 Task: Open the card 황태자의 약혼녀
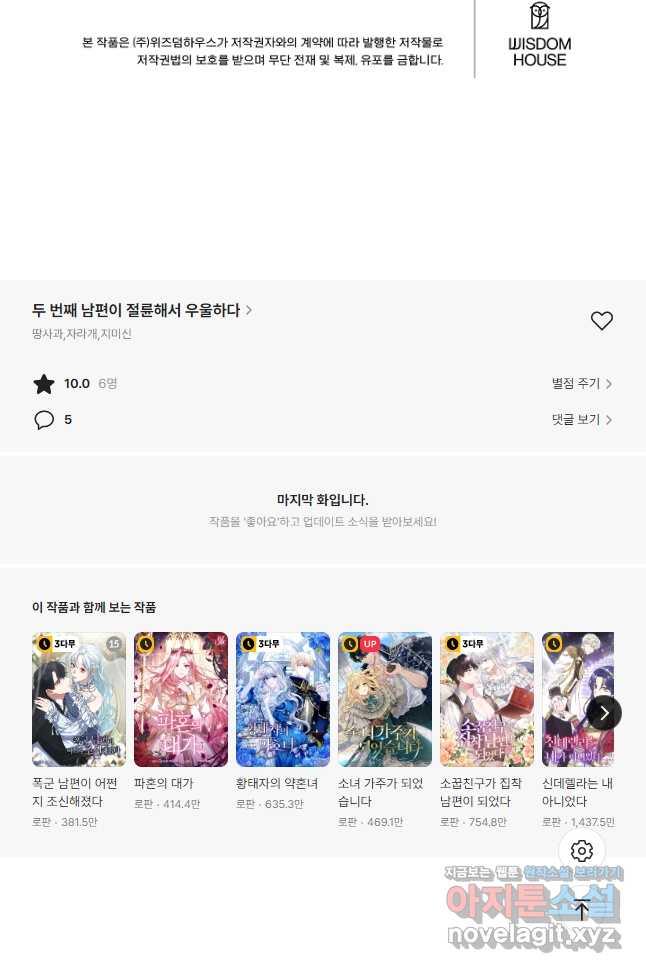pos(283,700)
